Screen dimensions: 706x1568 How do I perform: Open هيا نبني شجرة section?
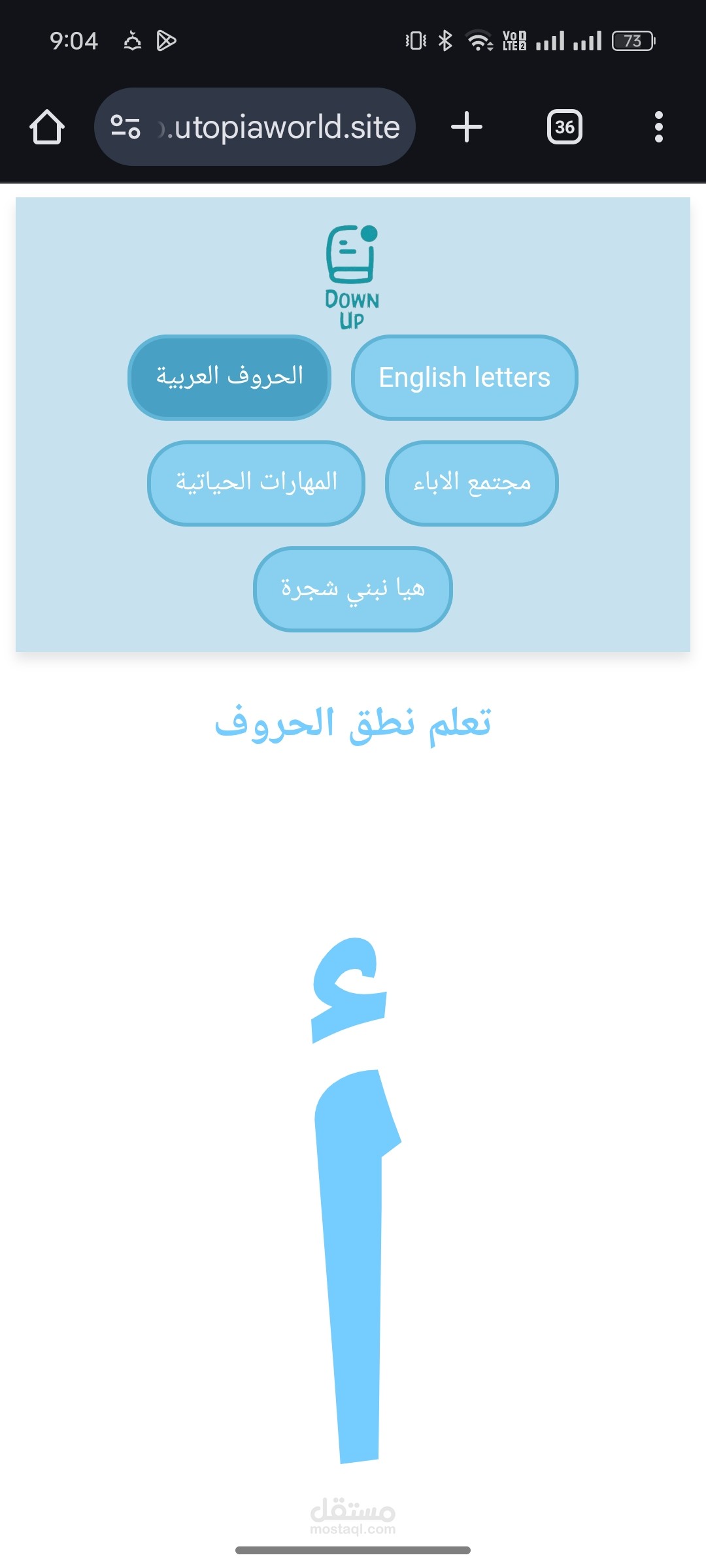(x=353, y=589)
